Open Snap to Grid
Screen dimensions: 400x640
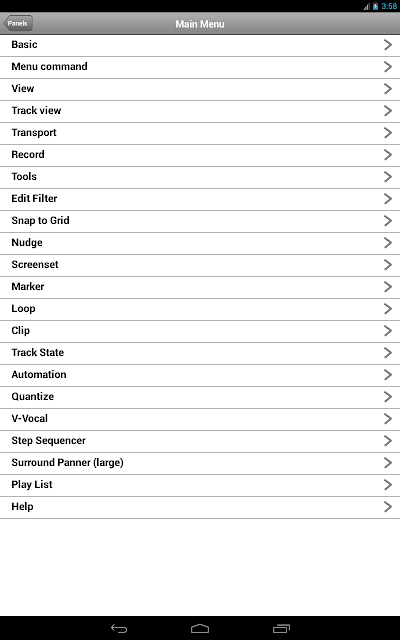coord(200,222)
